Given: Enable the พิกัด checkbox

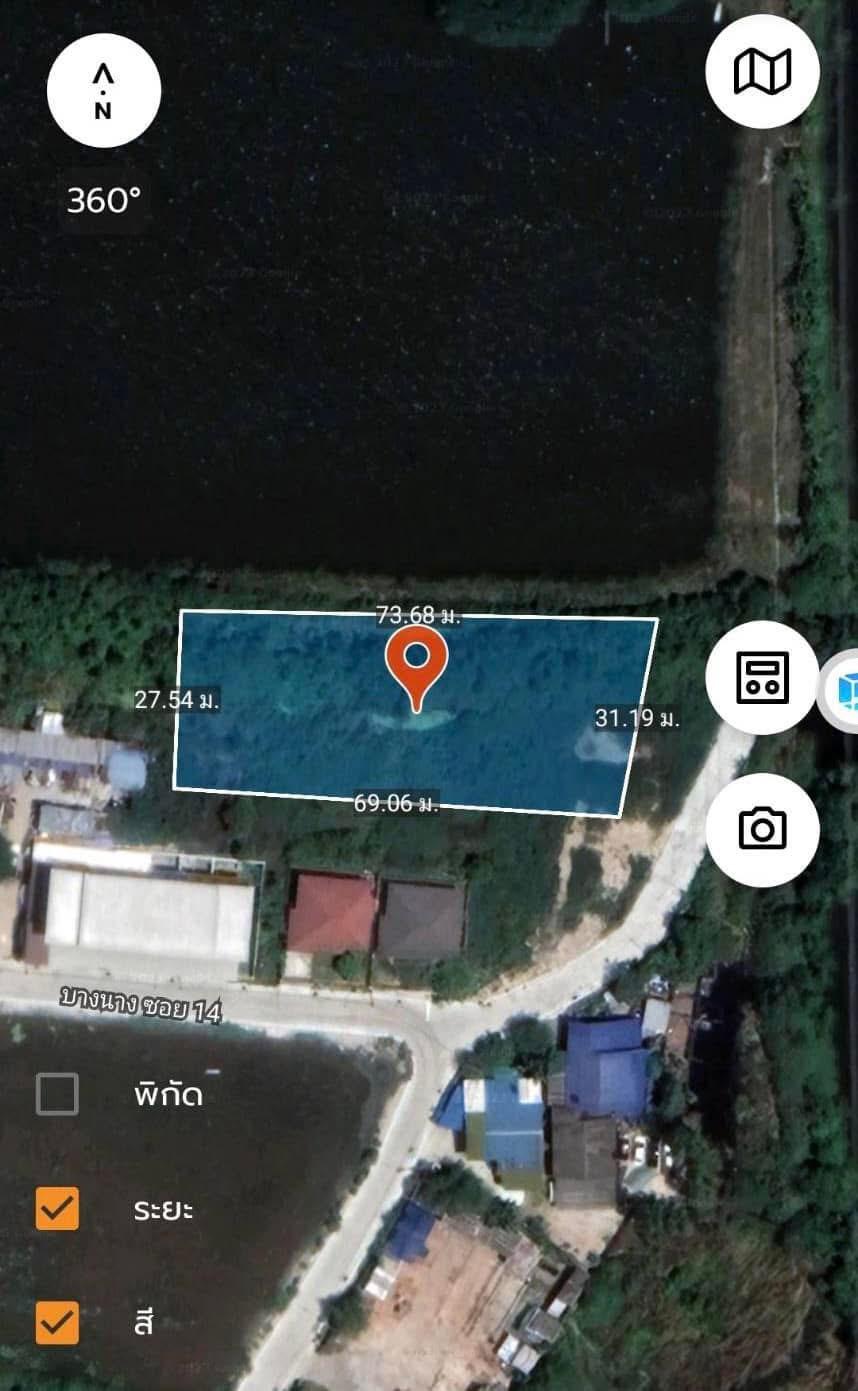Looking at the screenshot, I should (x=57, y=1093).
